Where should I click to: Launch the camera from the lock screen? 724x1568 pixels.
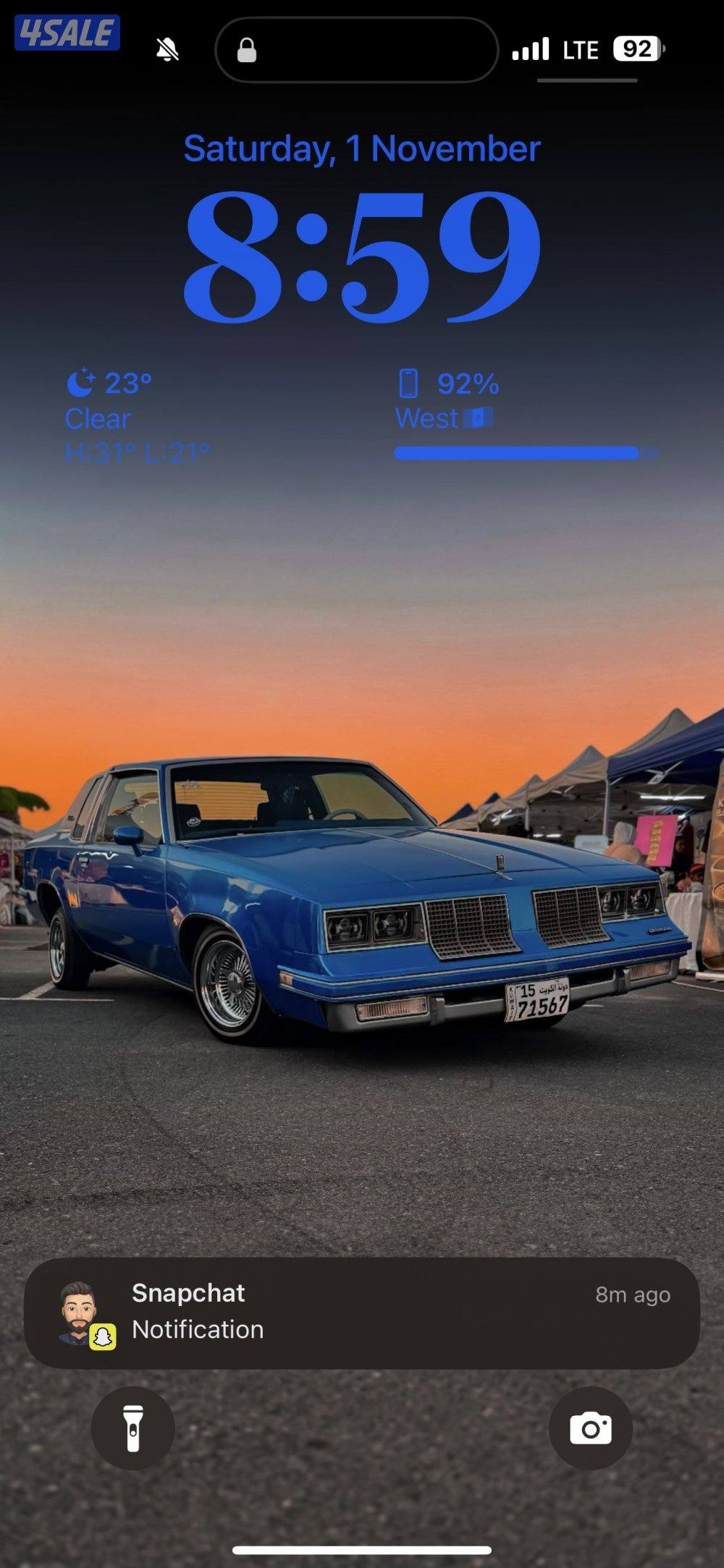591,1428
